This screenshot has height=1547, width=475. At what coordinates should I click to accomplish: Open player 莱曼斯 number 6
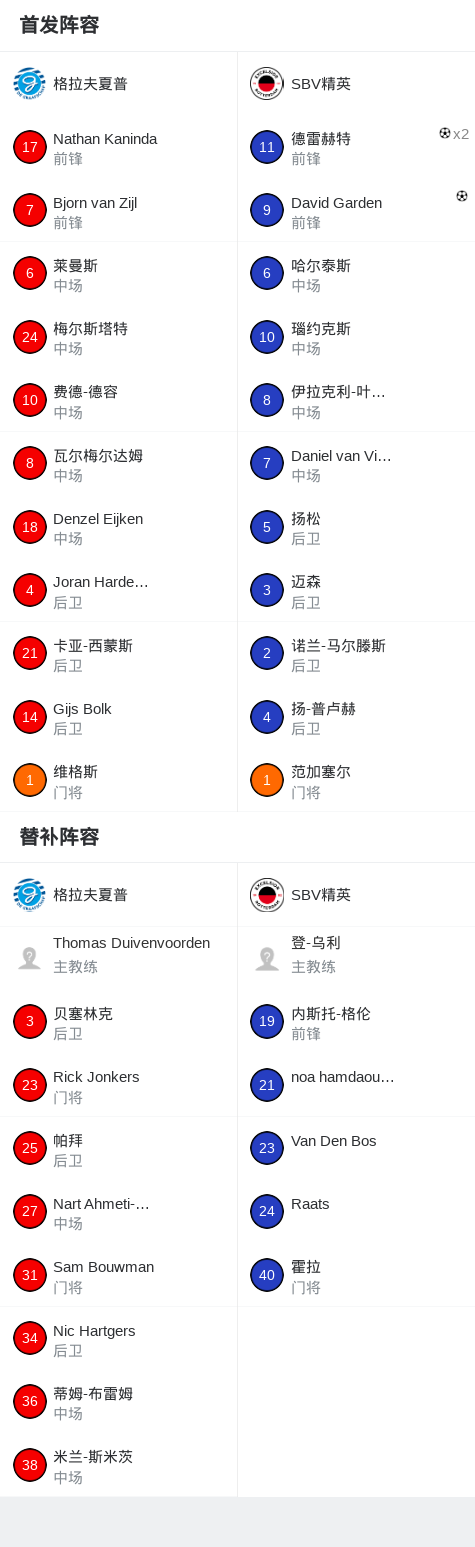[x=118, y=274]
